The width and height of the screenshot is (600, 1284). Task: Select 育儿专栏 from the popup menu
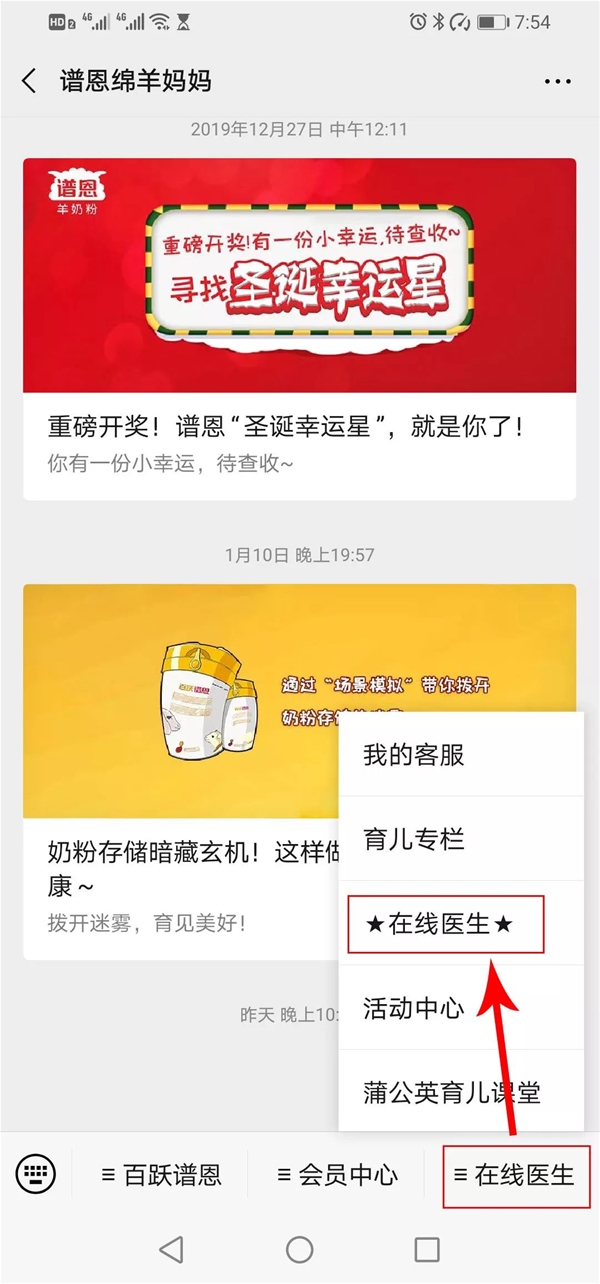[459, 839]
